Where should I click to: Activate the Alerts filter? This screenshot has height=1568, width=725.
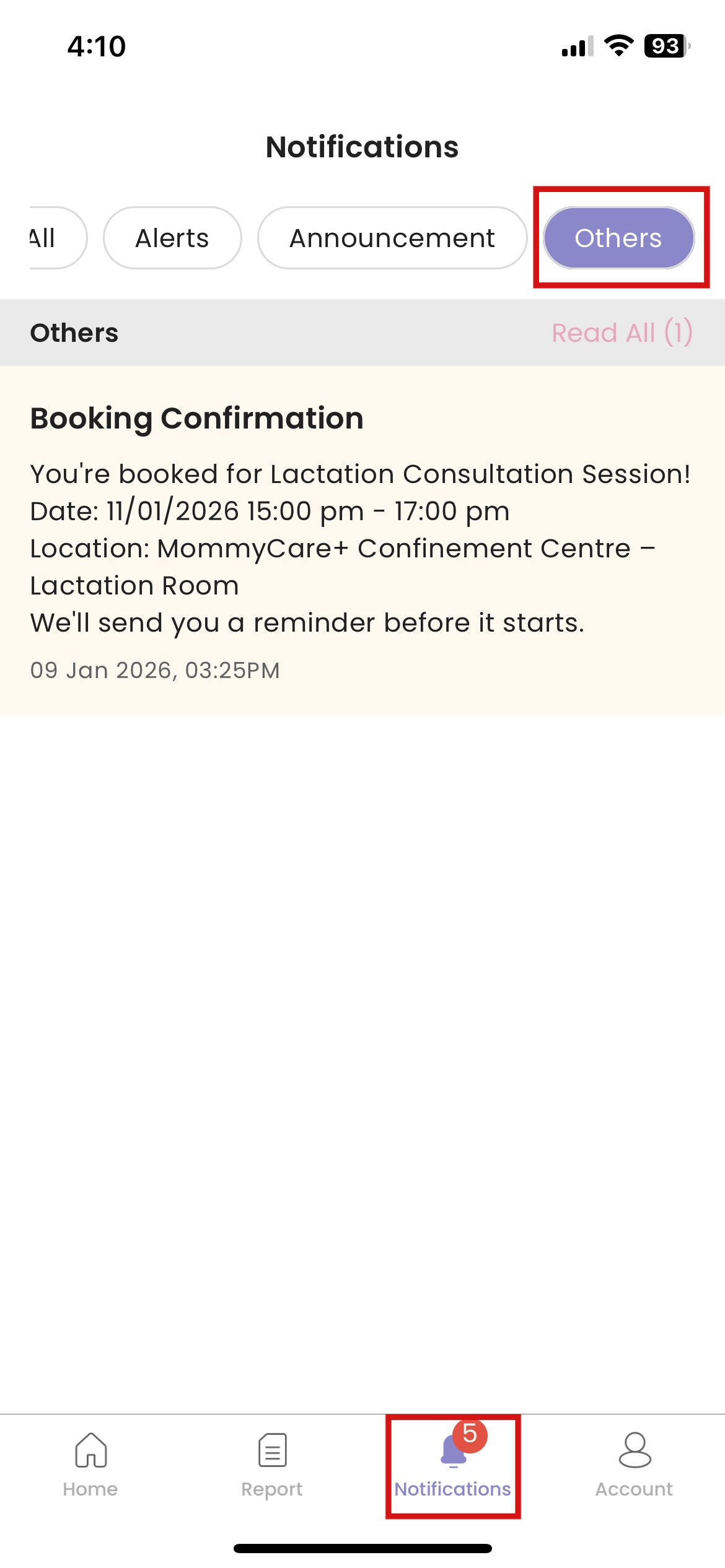click(172, 238)
